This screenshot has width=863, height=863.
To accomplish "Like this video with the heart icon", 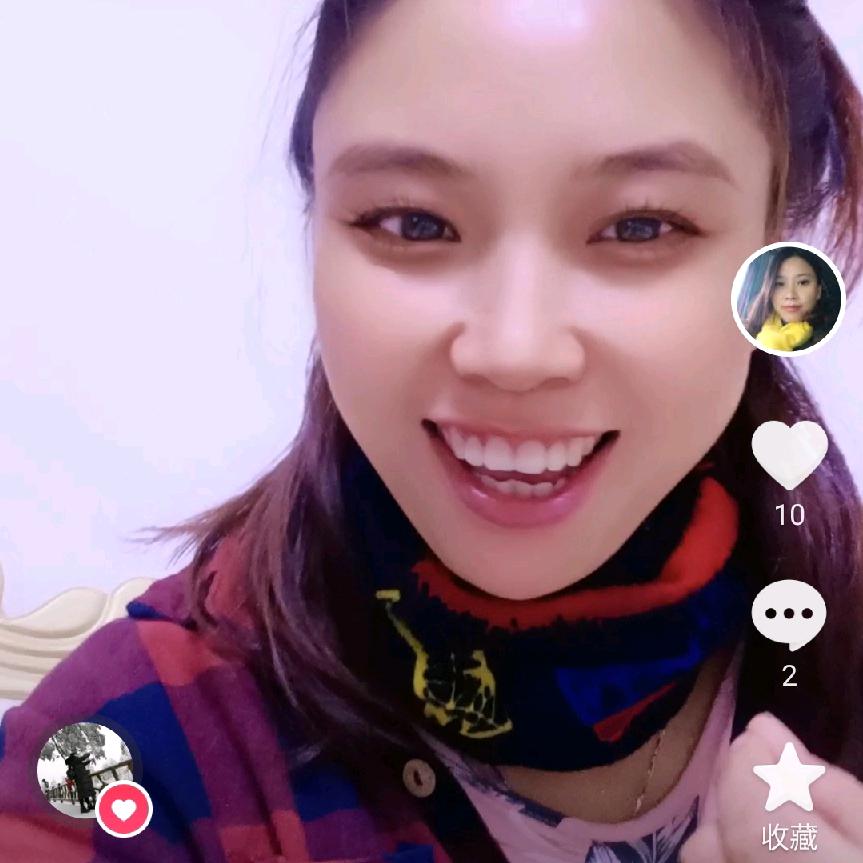I will tap(789, 454).
